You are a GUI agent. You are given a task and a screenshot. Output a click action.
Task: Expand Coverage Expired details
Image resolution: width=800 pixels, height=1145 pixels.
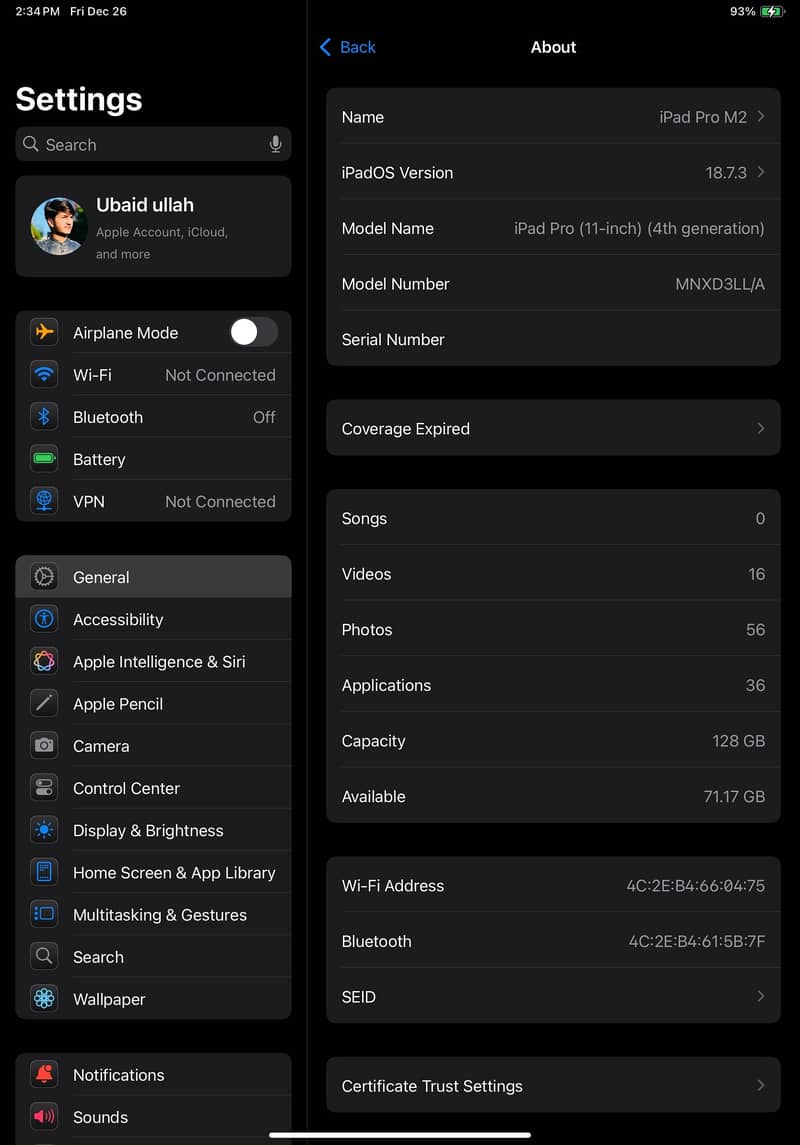pos(553,428)
